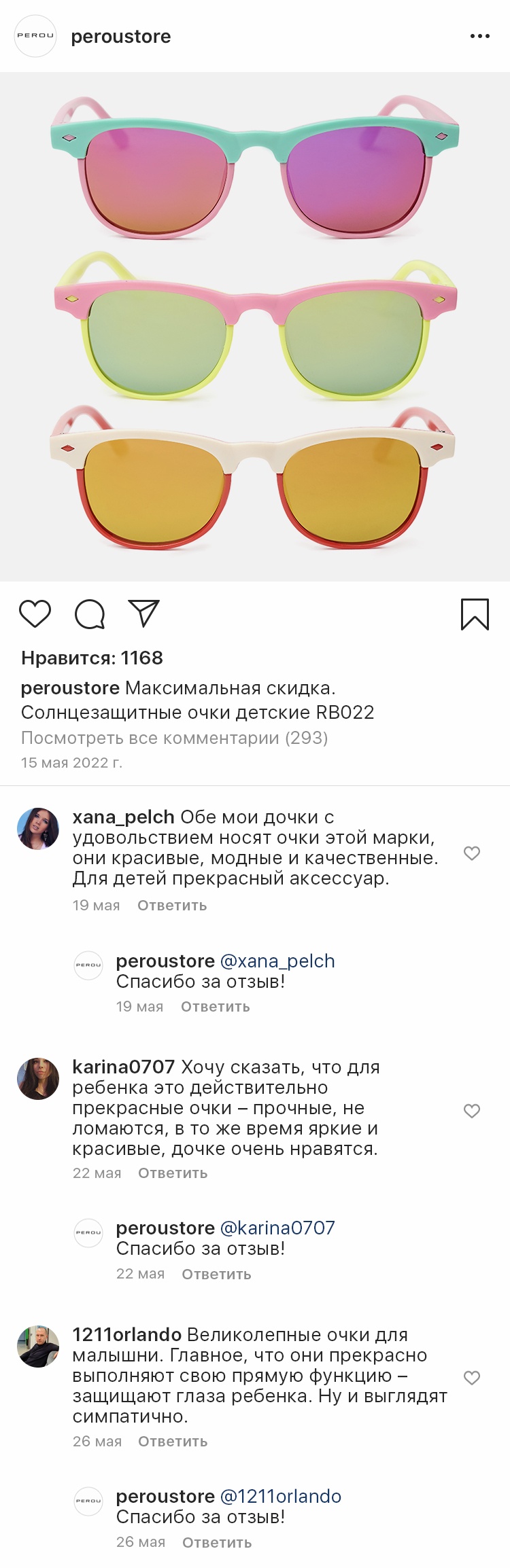This screenshot has width=510, height=1568.
Task: Reply to xana_pelch's comment
Action: [172, 906]
